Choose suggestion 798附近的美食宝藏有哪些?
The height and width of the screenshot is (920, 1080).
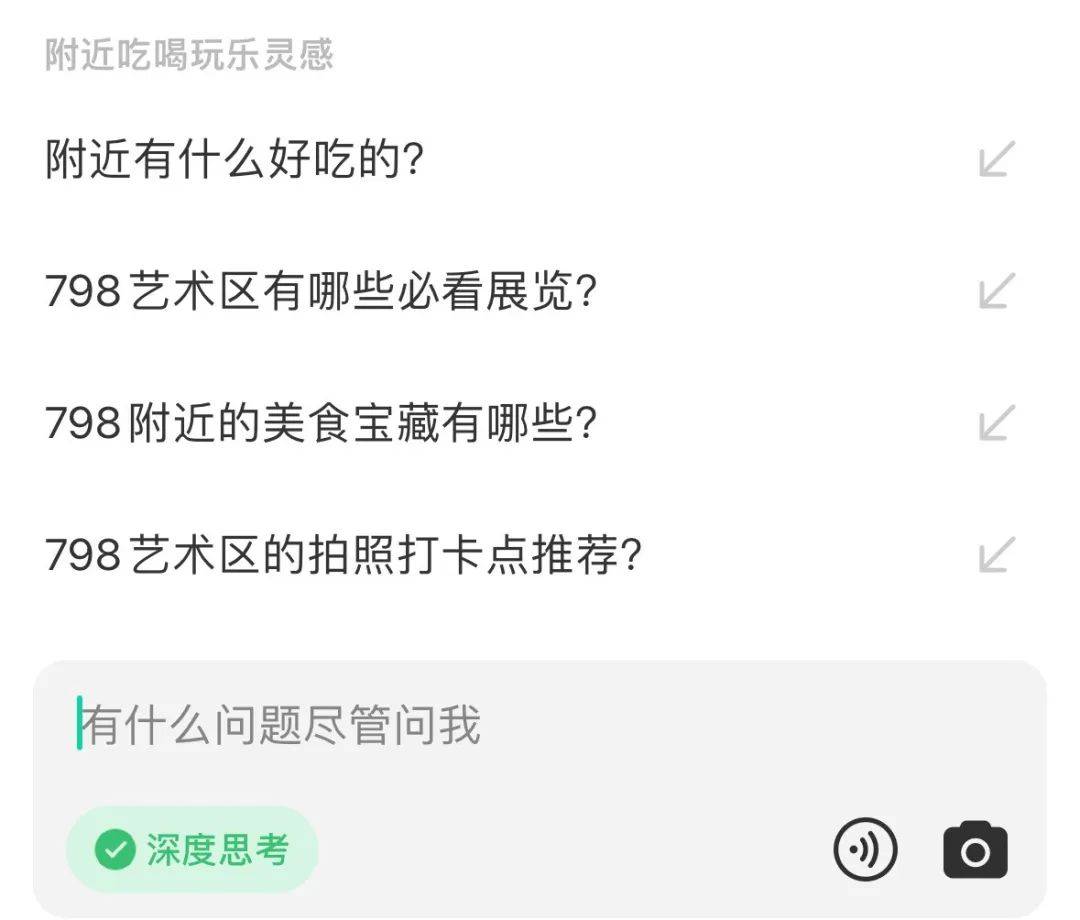pos(321,423)
